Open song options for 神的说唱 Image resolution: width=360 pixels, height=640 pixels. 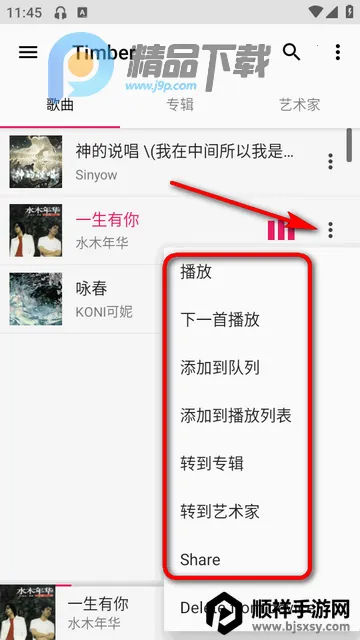(x=331, y=162)
